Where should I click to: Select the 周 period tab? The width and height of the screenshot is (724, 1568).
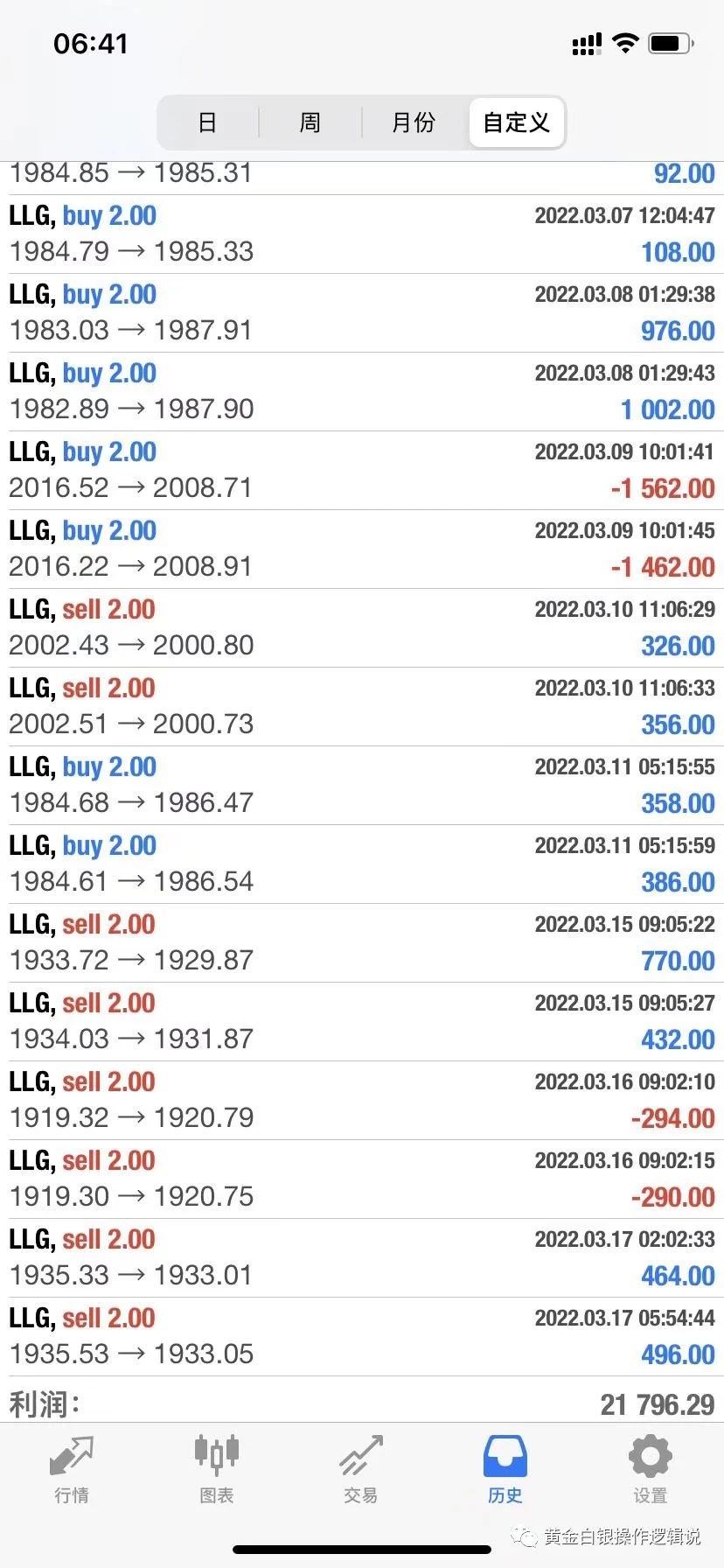click(x=310, y=122)
